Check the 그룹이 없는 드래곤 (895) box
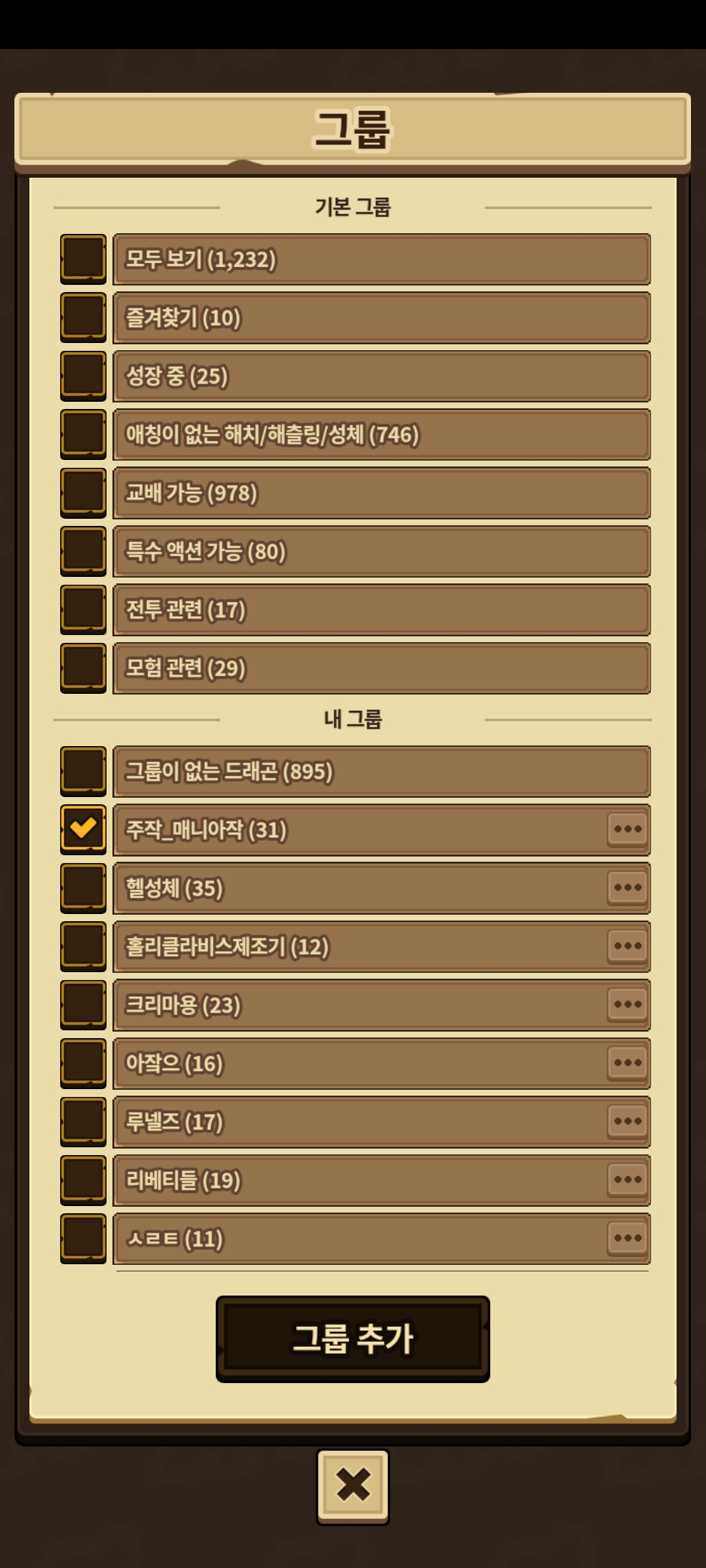This screenshot has width=706, height=1568. (83, 771)
